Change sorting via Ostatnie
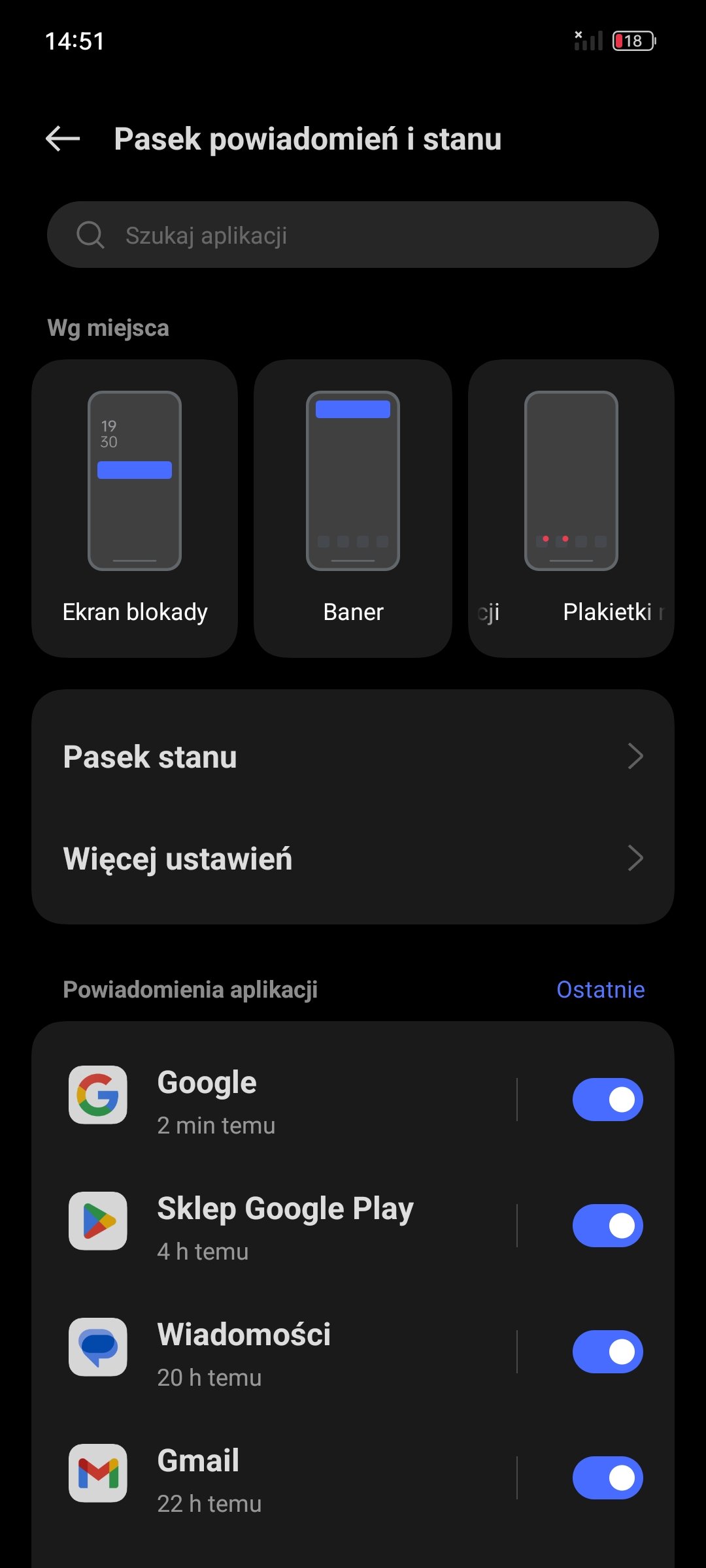 click(x=600, y=990)
